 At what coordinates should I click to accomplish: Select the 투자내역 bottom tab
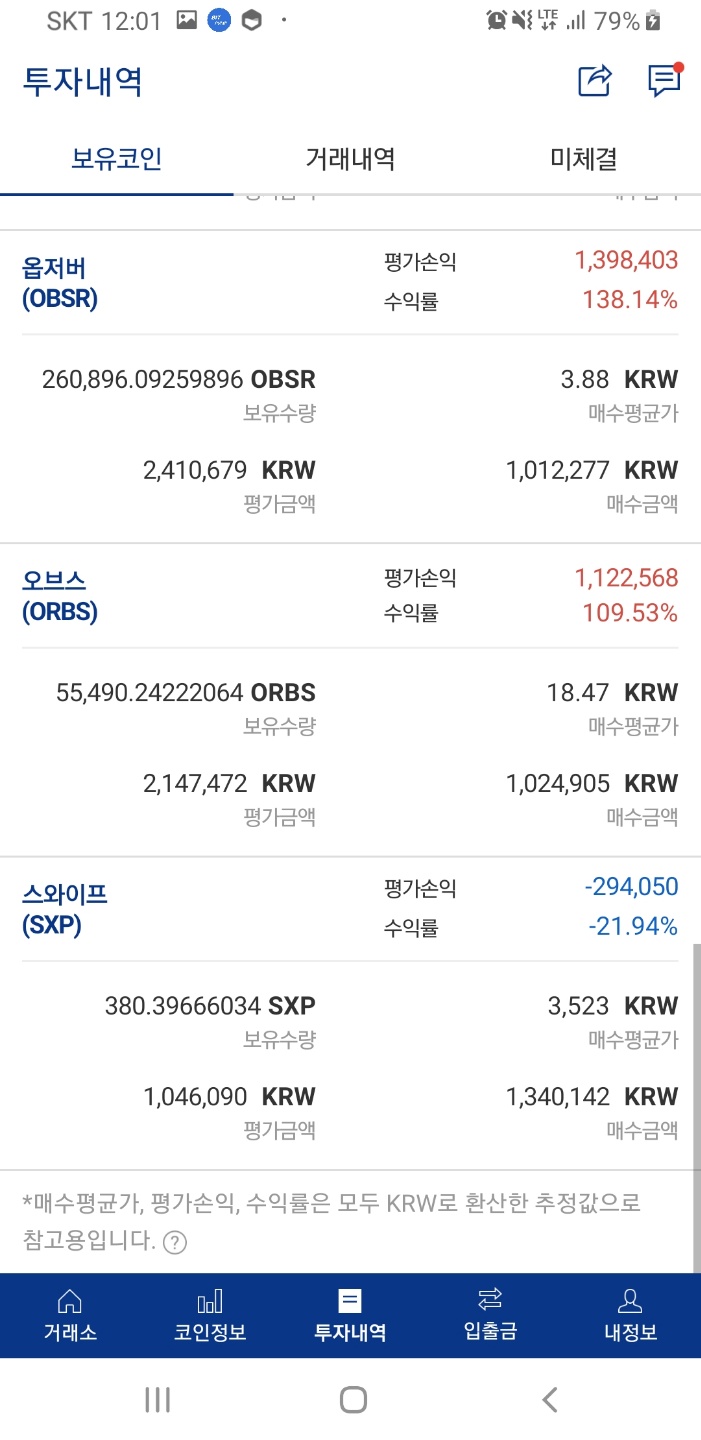350,1314
